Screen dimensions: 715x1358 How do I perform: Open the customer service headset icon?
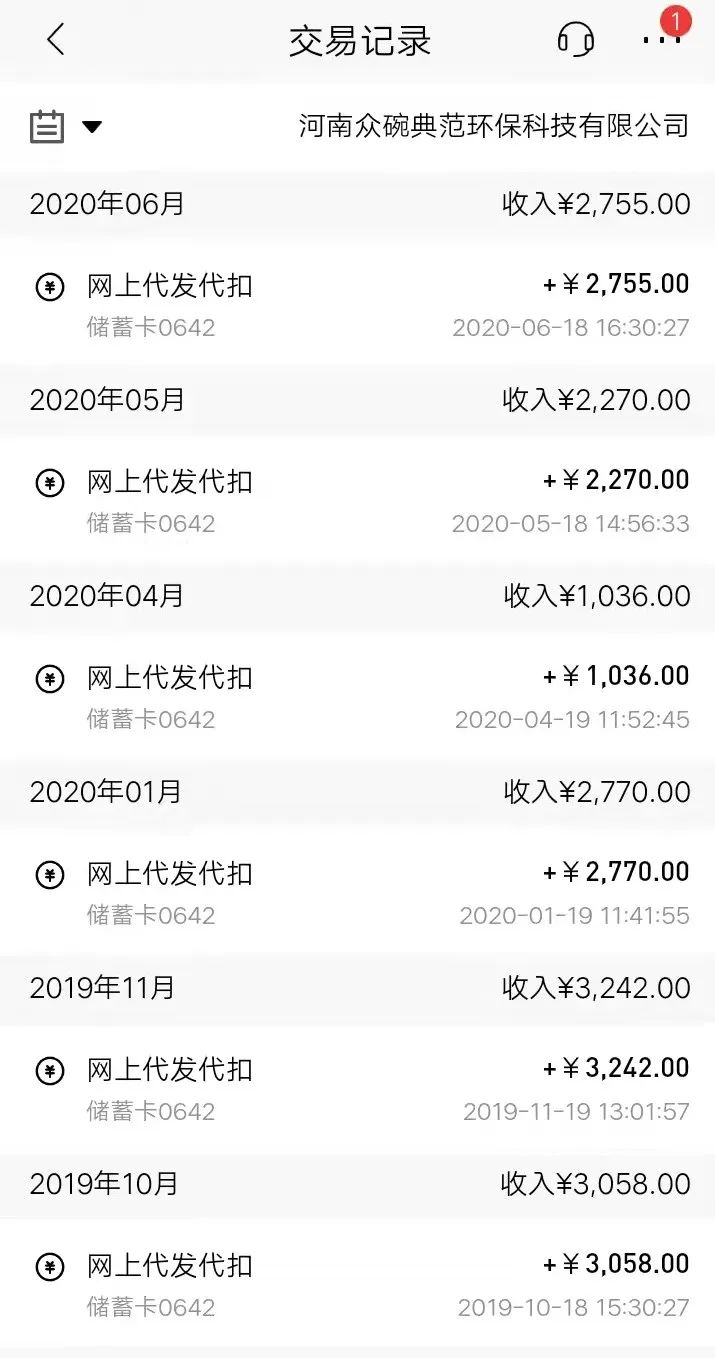pos(576,40)
